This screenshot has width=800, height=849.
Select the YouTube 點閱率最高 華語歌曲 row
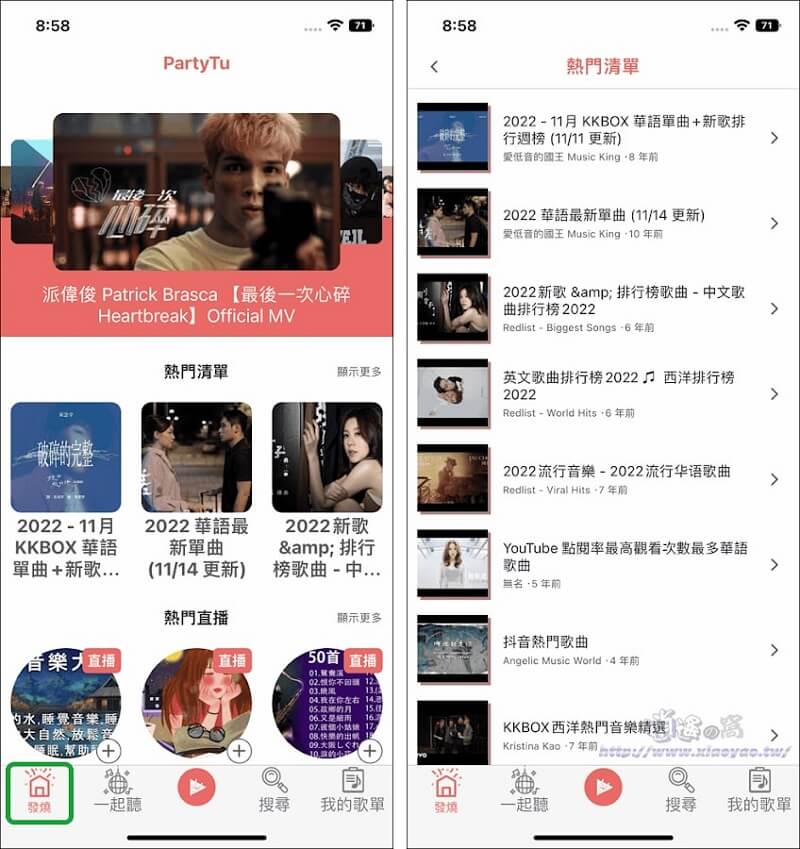[x=600, y=565]
